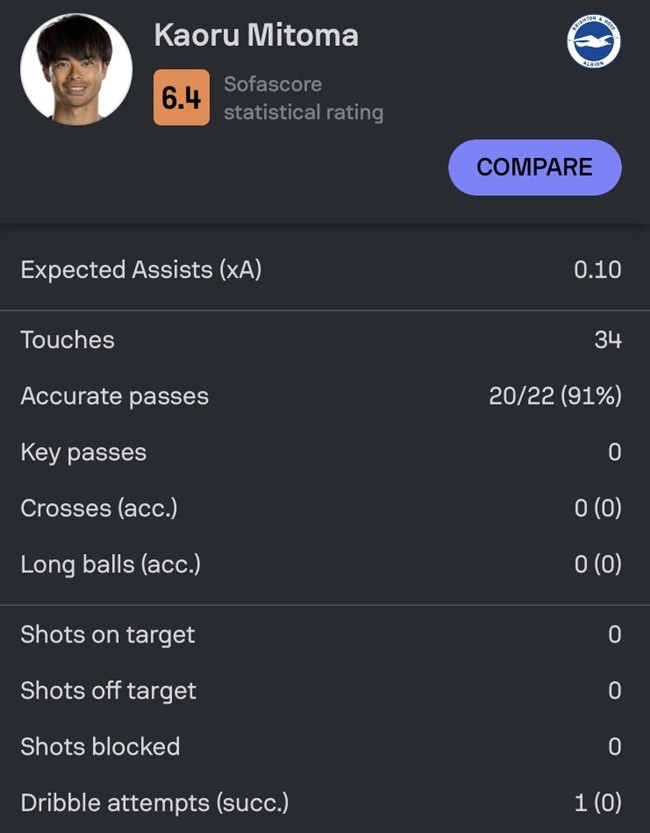Image resolution: width=650 pixels, height=833 pixels.
Task: Tap the COMPARE button
Action: pyautogui.click(x=534, y=167)
